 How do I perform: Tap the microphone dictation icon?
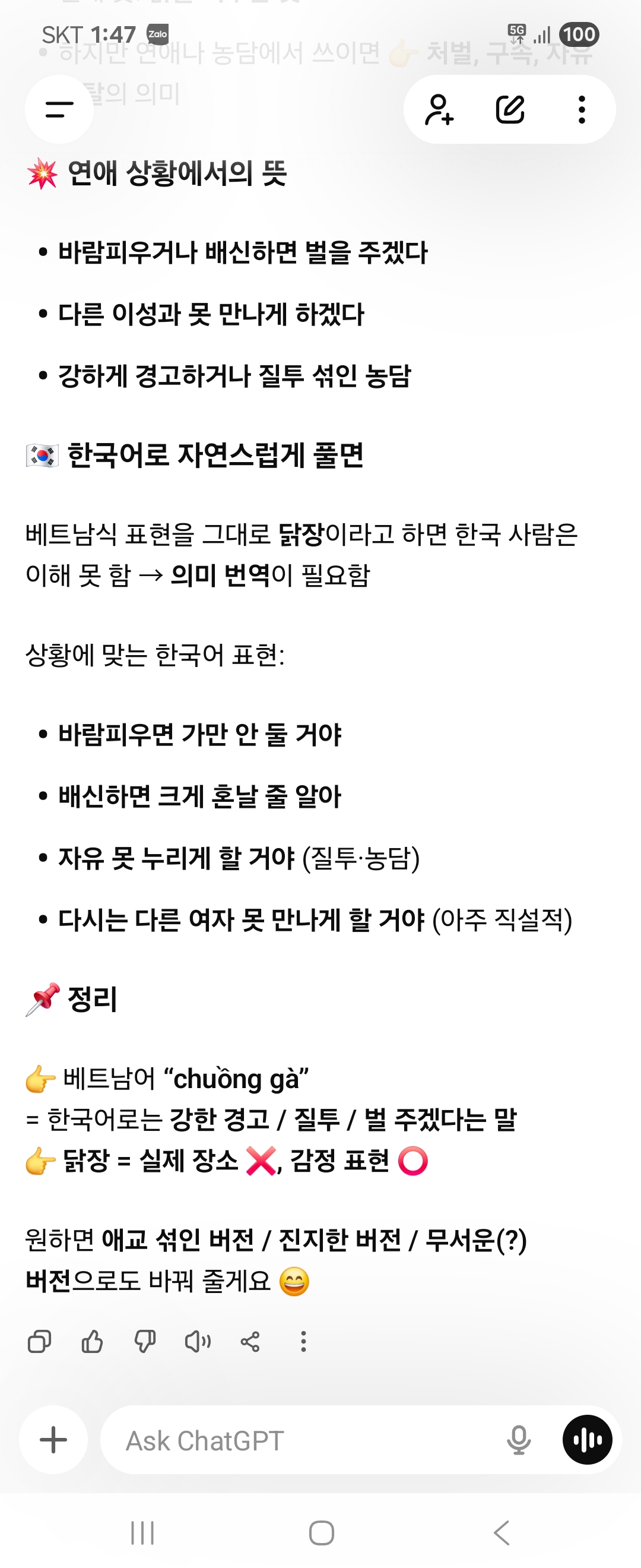(518, 1440)
